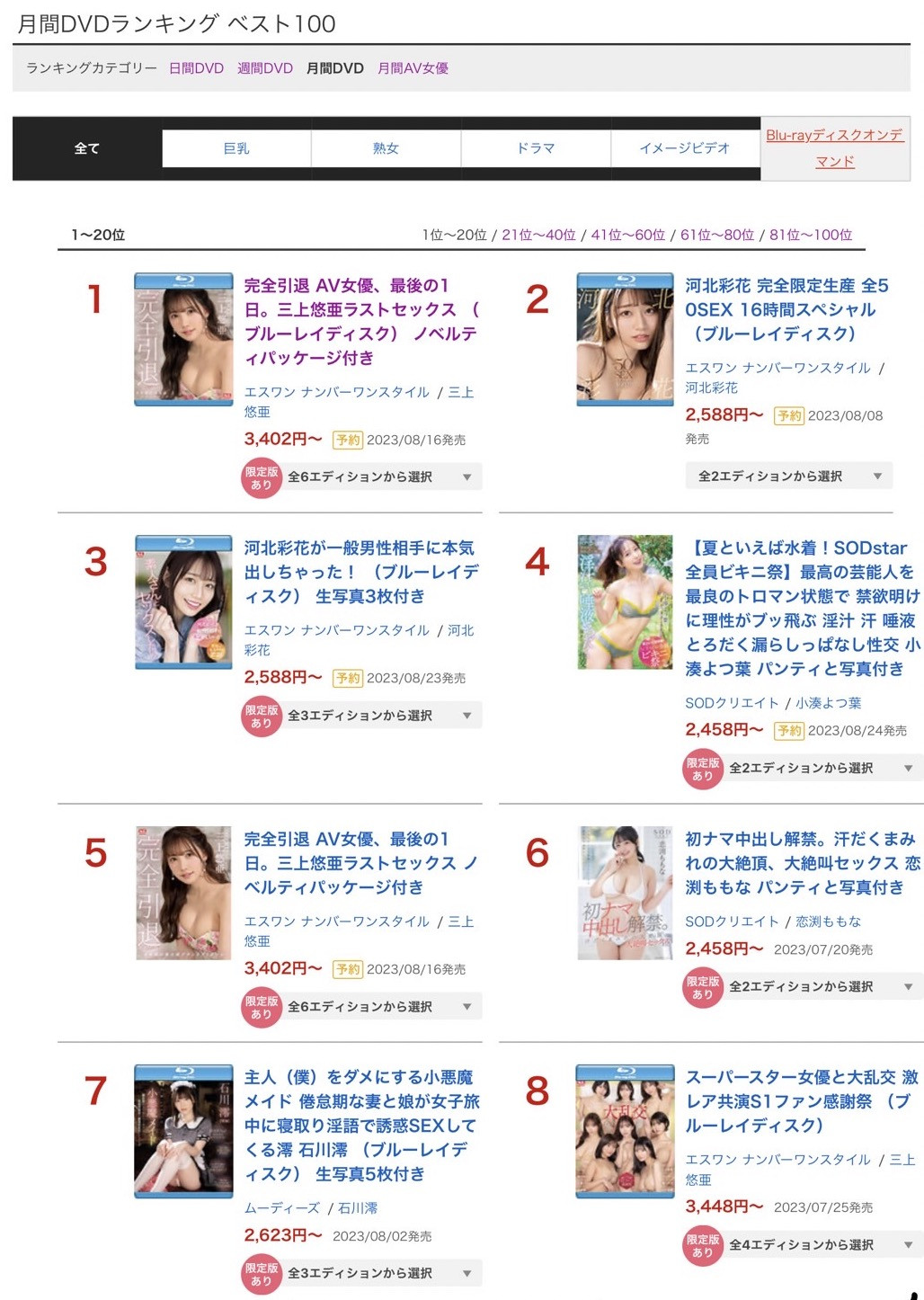
Task: Open the 月間AV女優 ranking category
Action: 413,68
